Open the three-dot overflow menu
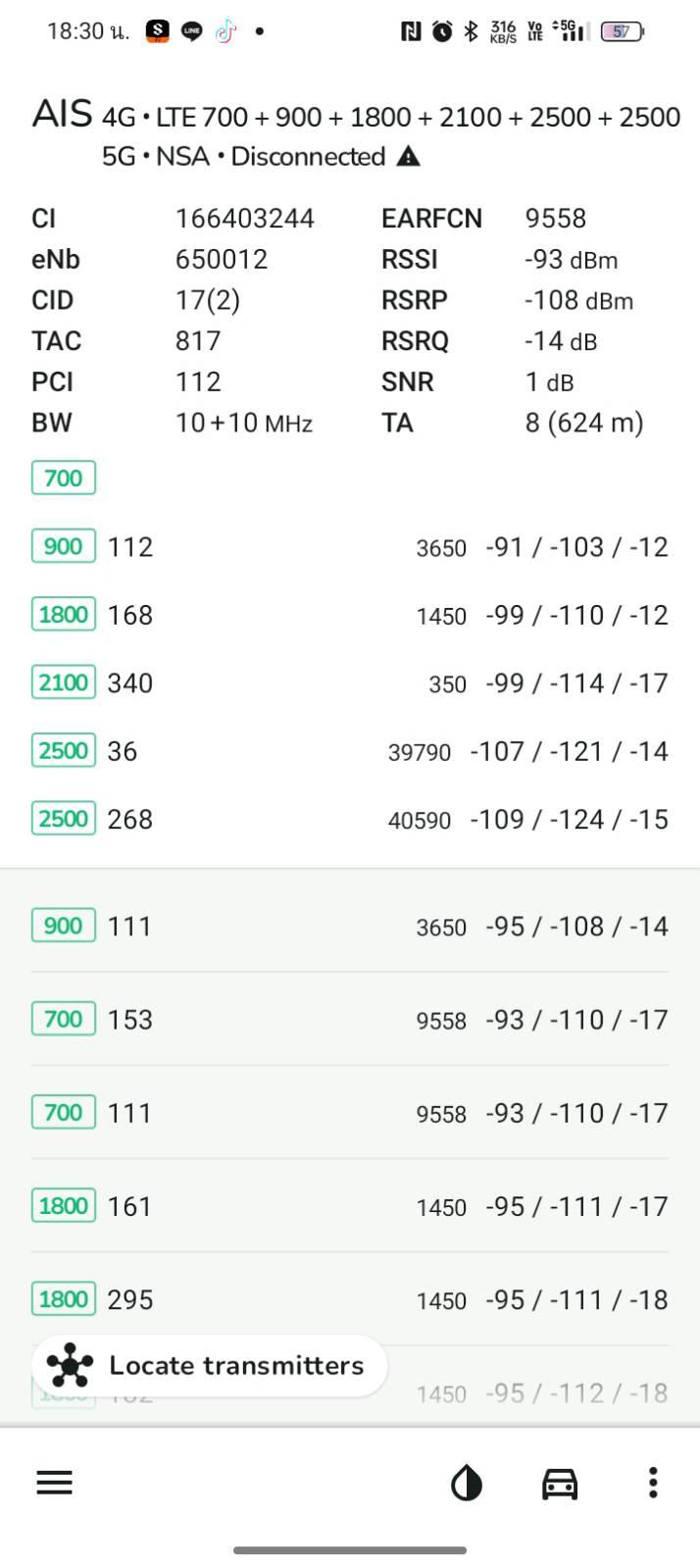Screen dimensions: 700x1568 (x=653, y=1482)
